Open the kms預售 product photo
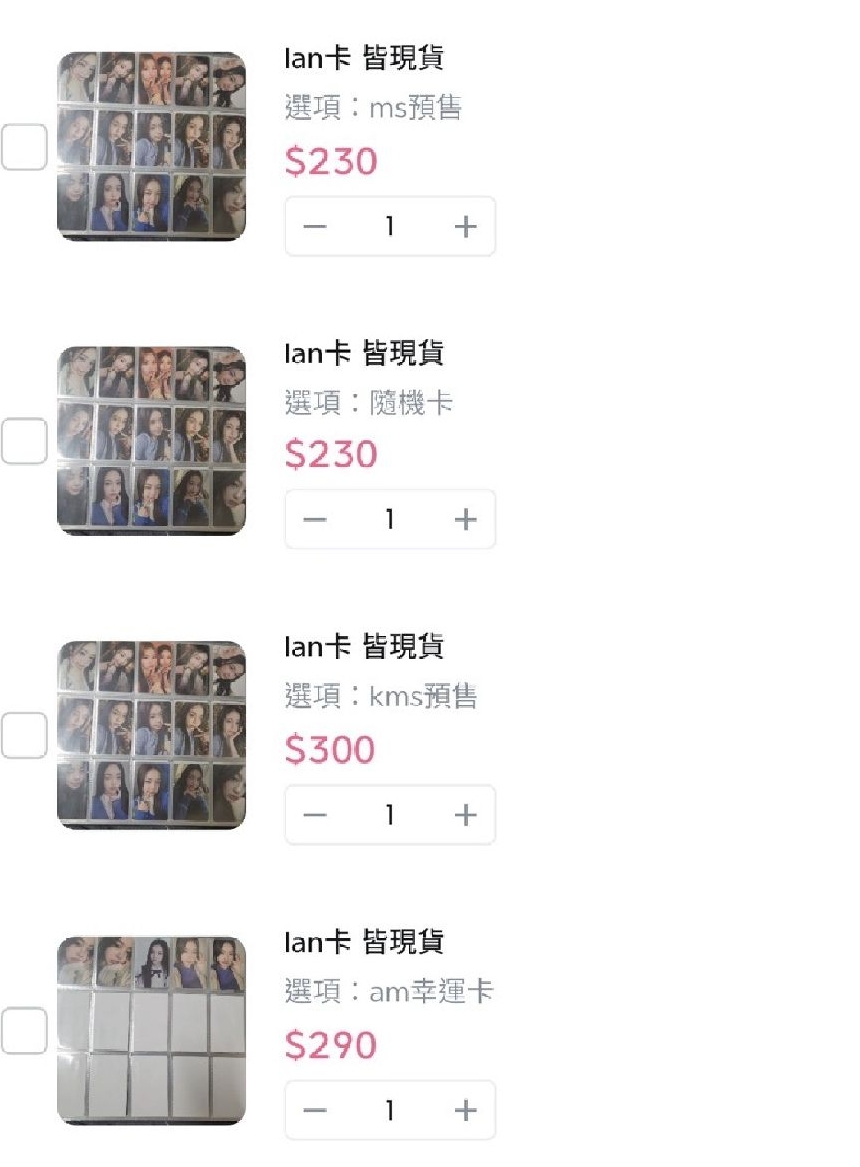Screen dimensions: 860x1167 pyautogui.click(x=151, y=735)
